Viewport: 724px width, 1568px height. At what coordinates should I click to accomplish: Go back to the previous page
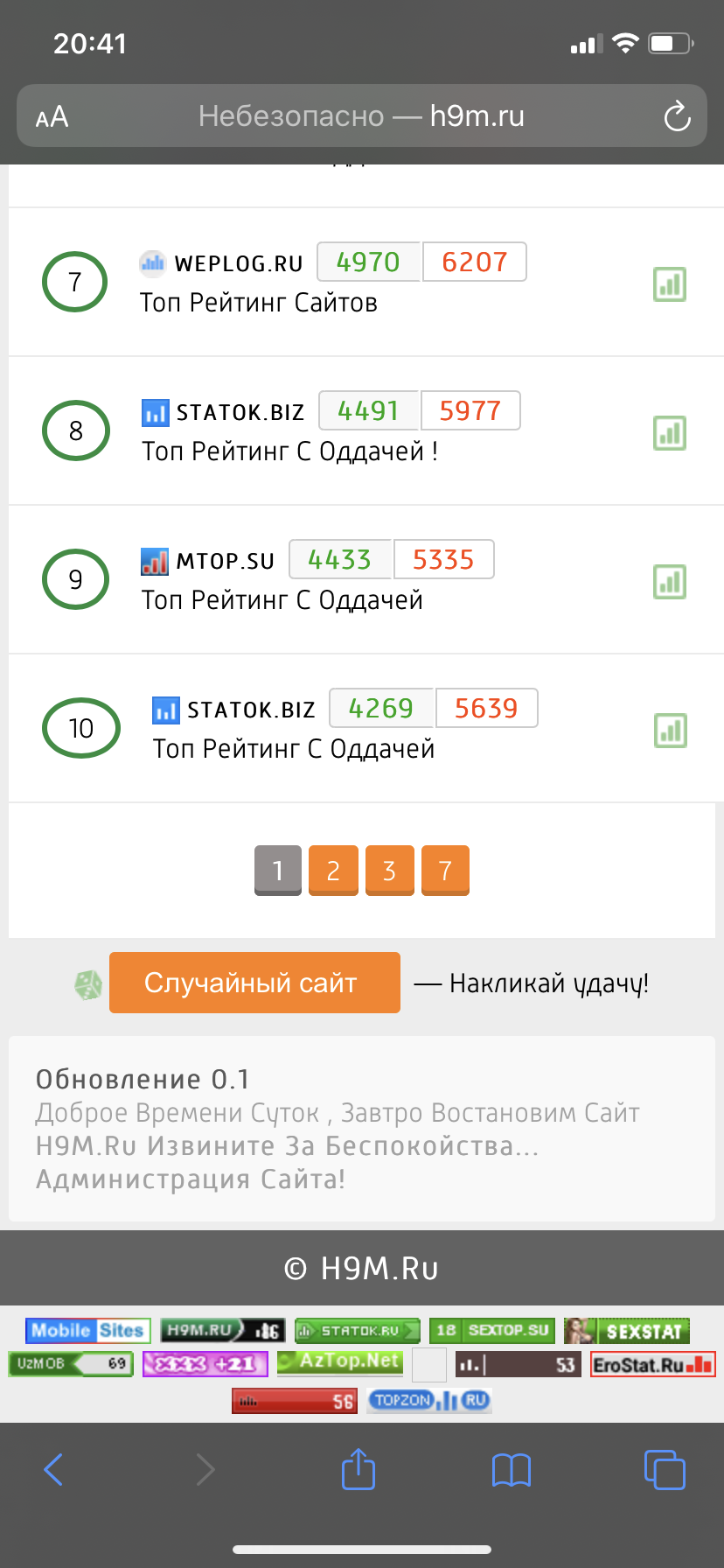[x=53, y=1469]
